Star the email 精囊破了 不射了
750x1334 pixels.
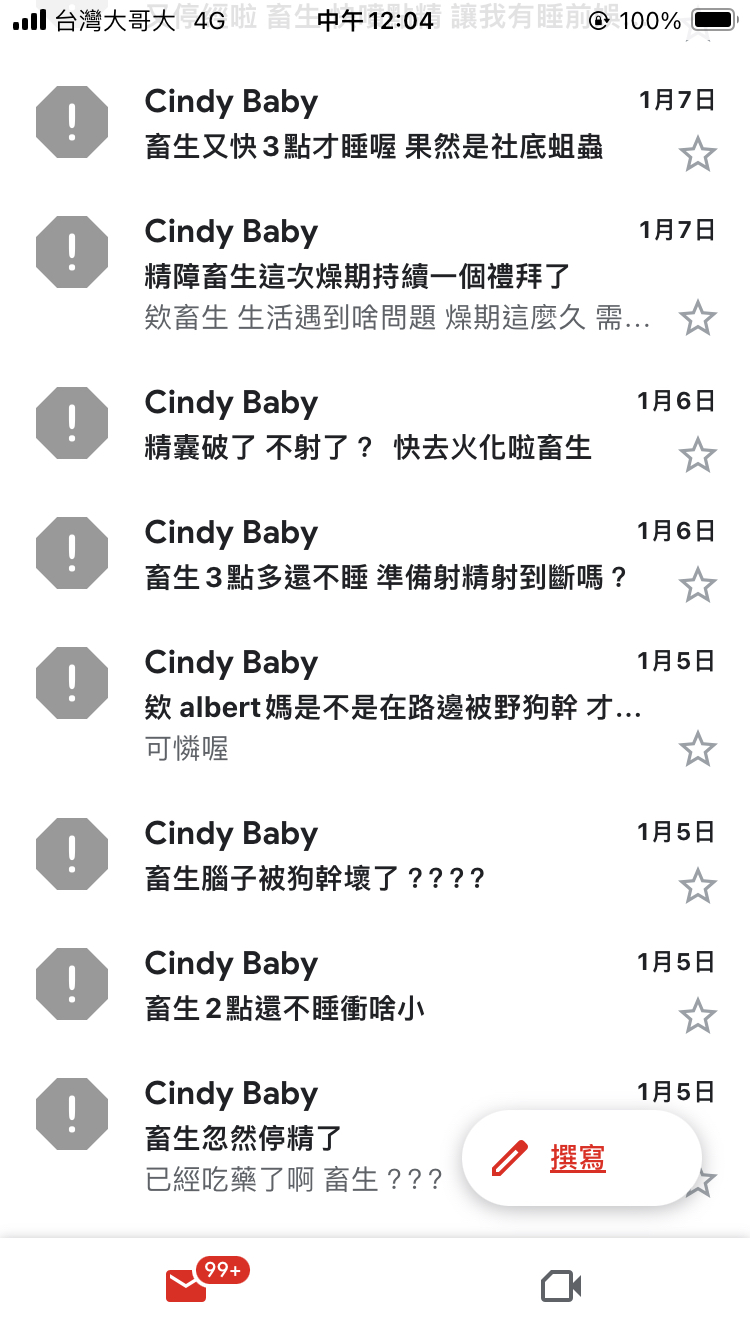click(697, 456)
